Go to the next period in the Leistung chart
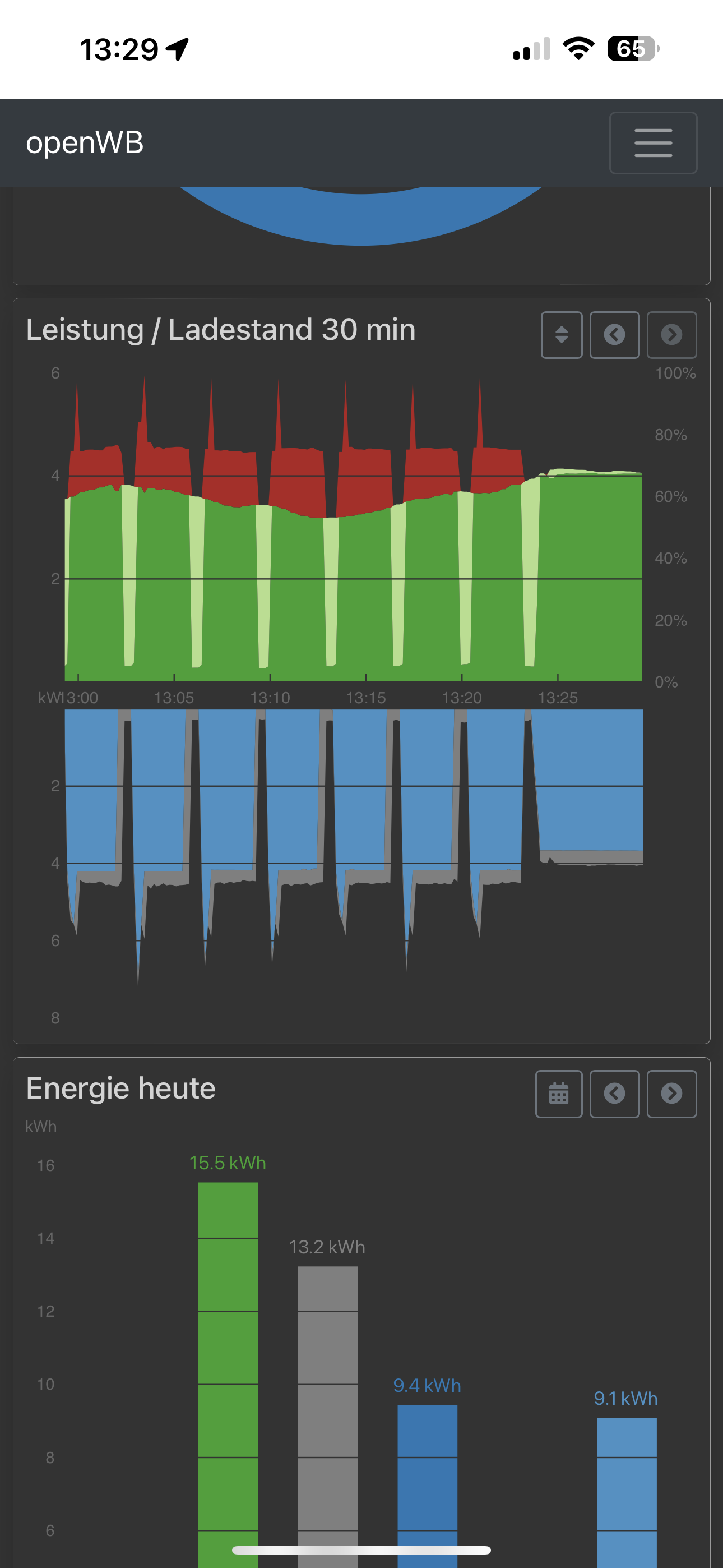 (671, 335)
